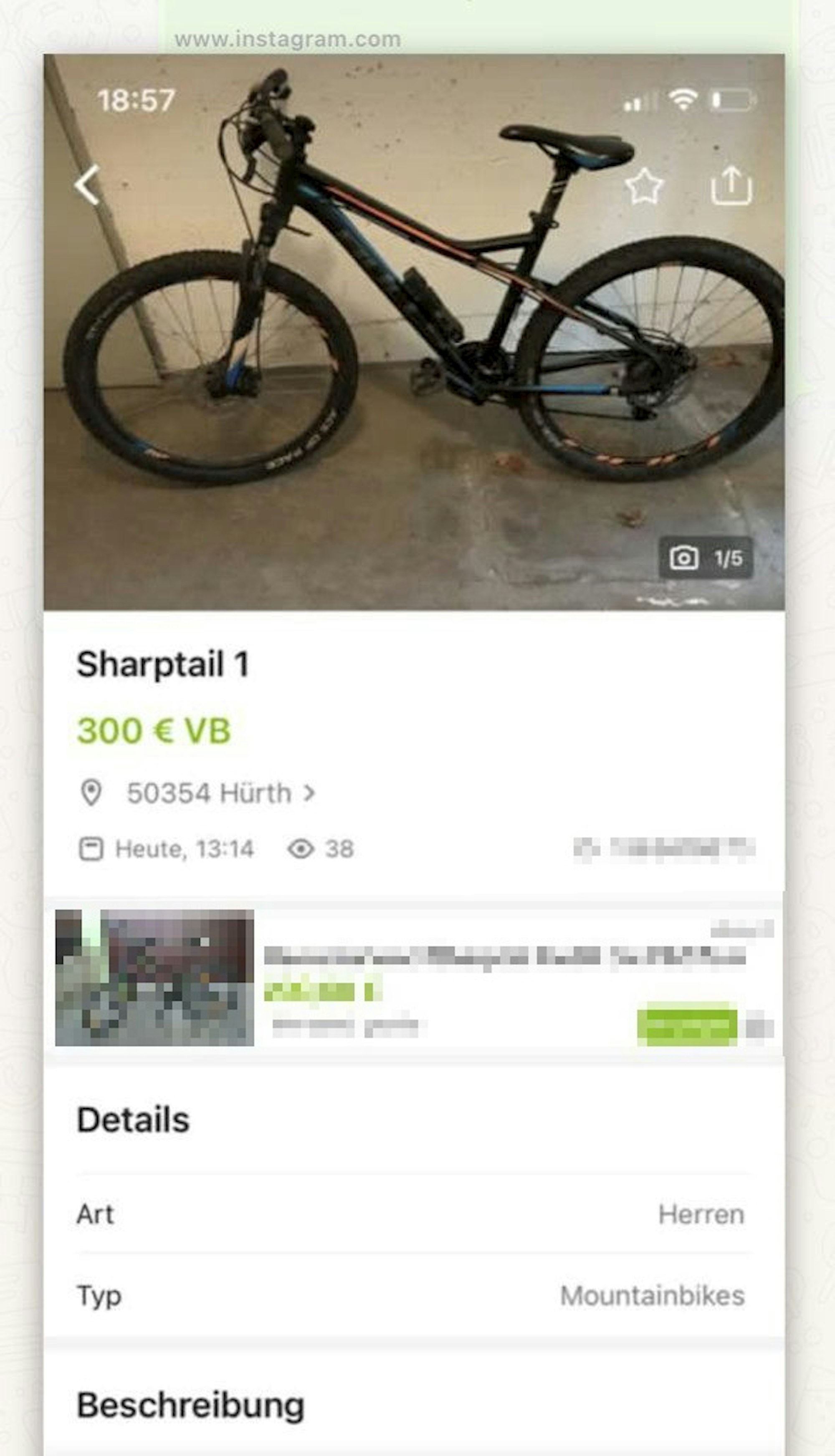Image resolution: width=835 pixels, height=1456 pixels.
Task: Open the location 50354 Hürth
Action: coord(209,793)
